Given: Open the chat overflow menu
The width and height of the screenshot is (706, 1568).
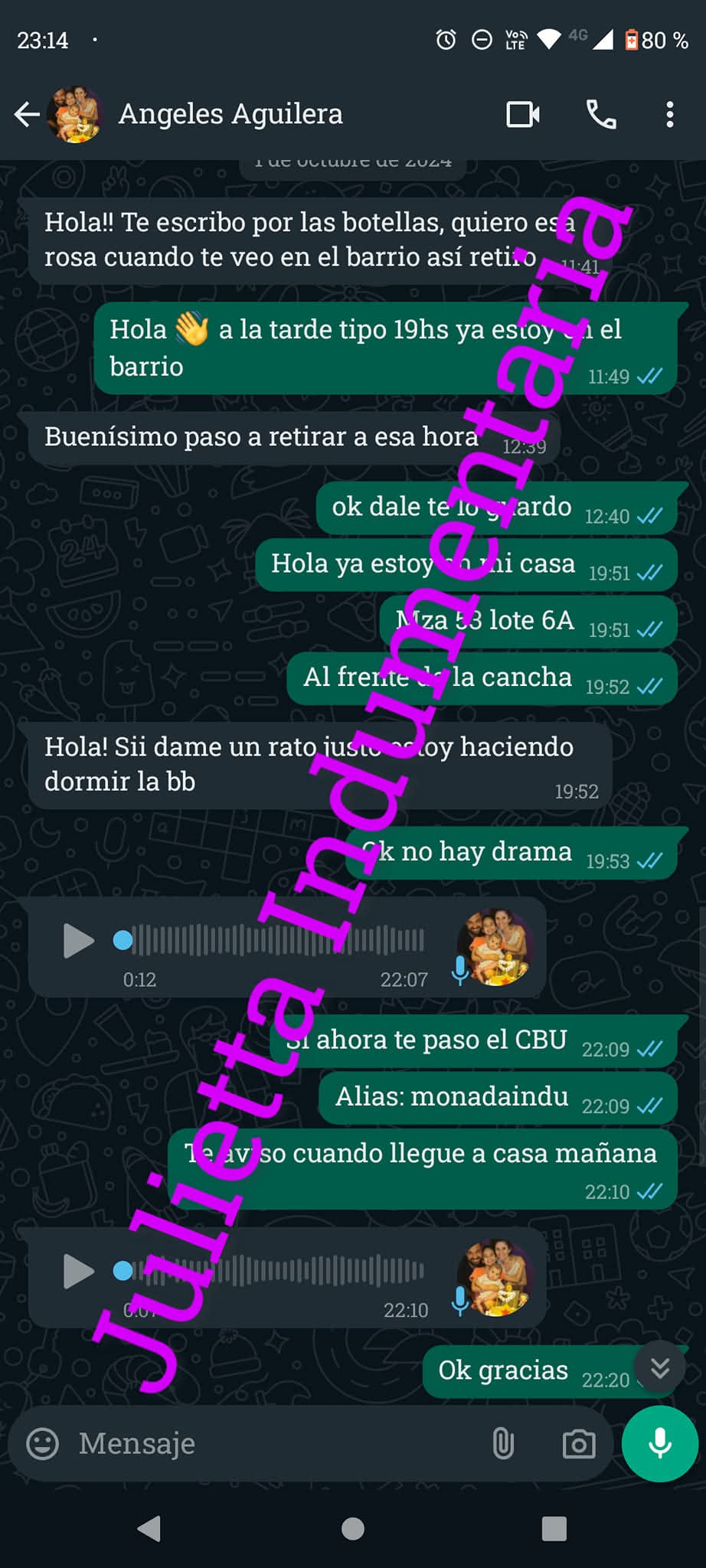Looking at the screenshot, I should click(670, 115).
